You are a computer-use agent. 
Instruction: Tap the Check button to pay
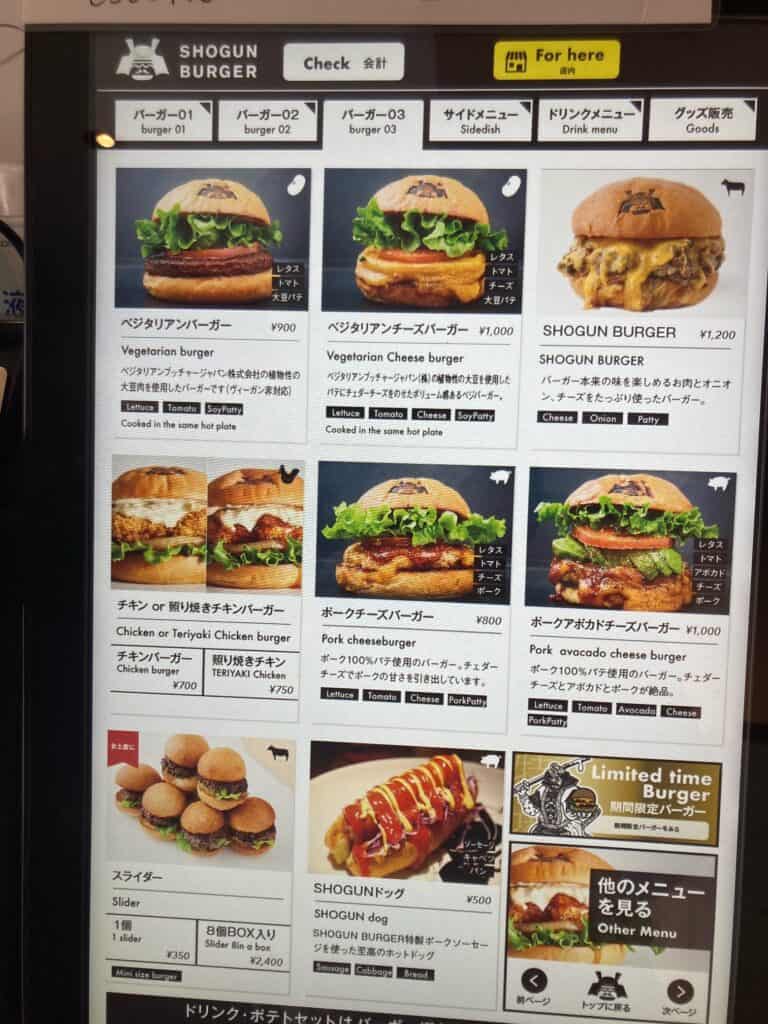point(343,62)
